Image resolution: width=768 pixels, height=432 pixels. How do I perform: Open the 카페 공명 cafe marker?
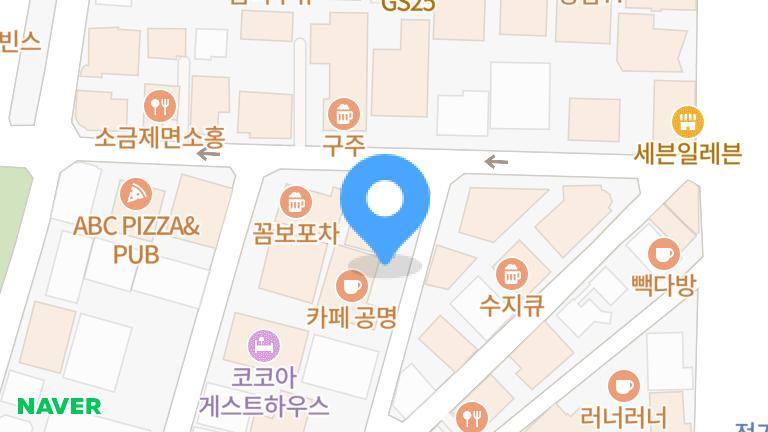351,288
